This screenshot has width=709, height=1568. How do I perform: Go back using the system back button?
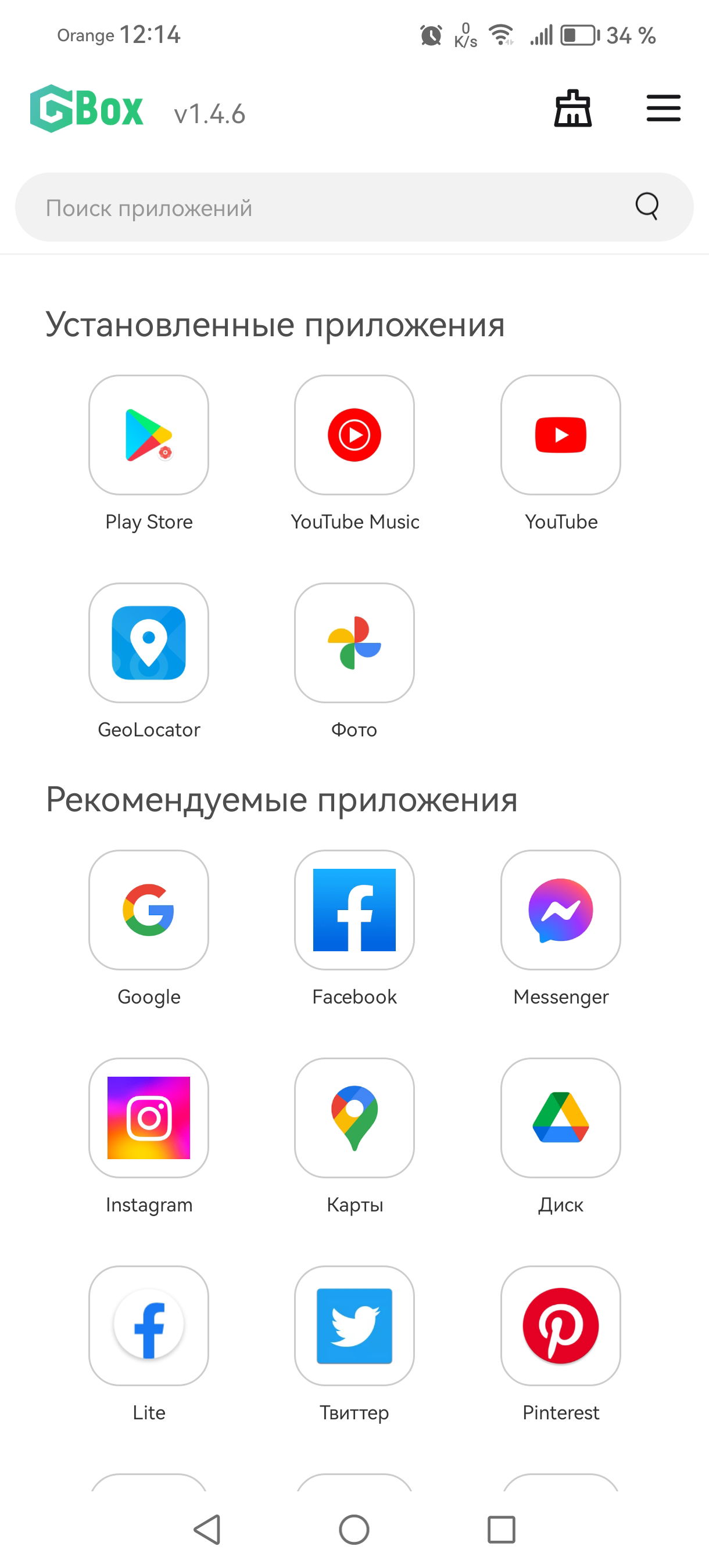207,1530
